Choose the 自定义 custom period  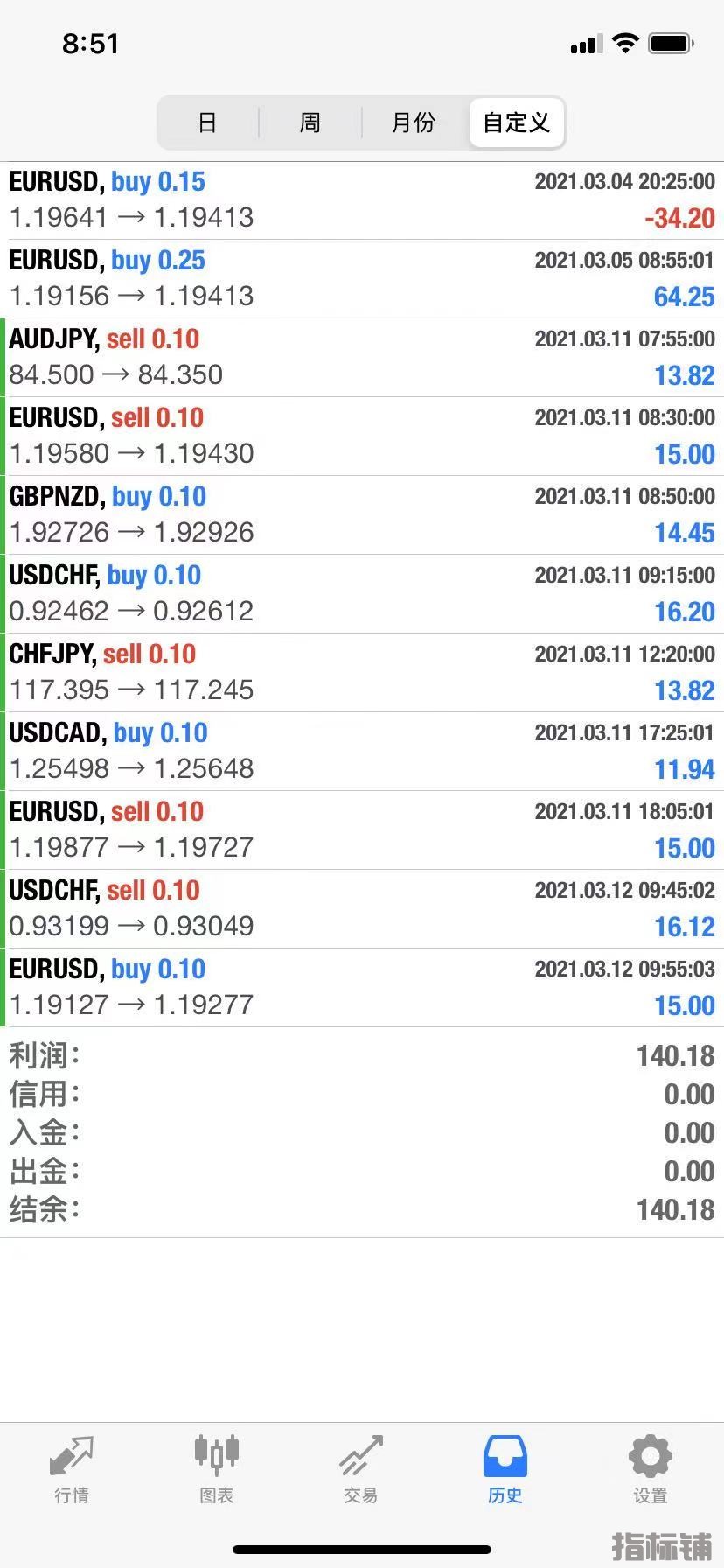click(x=517, y=122)
